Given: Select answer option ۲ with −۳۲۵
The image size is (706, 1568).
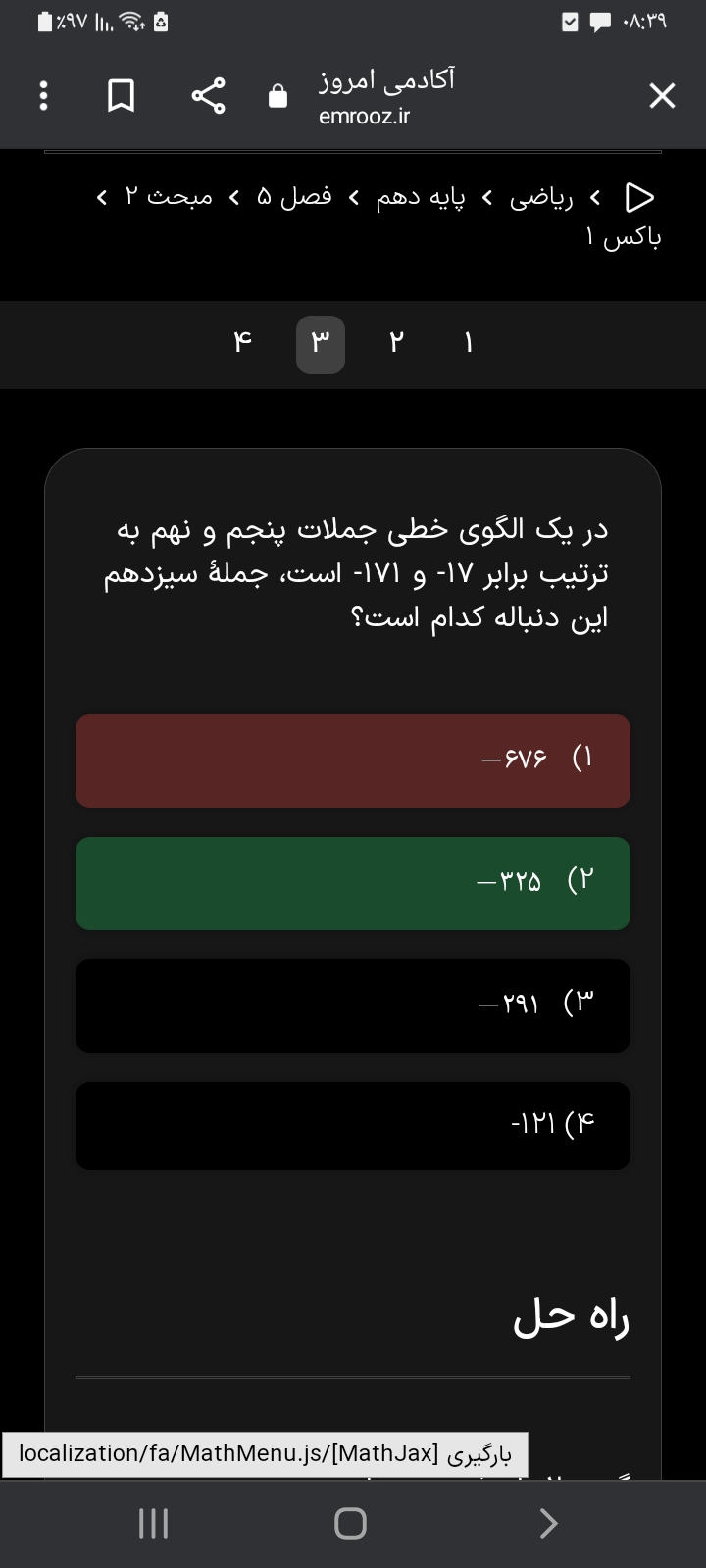Looking at the screenshot, I should pyautogui.click(x=353, y=883).
